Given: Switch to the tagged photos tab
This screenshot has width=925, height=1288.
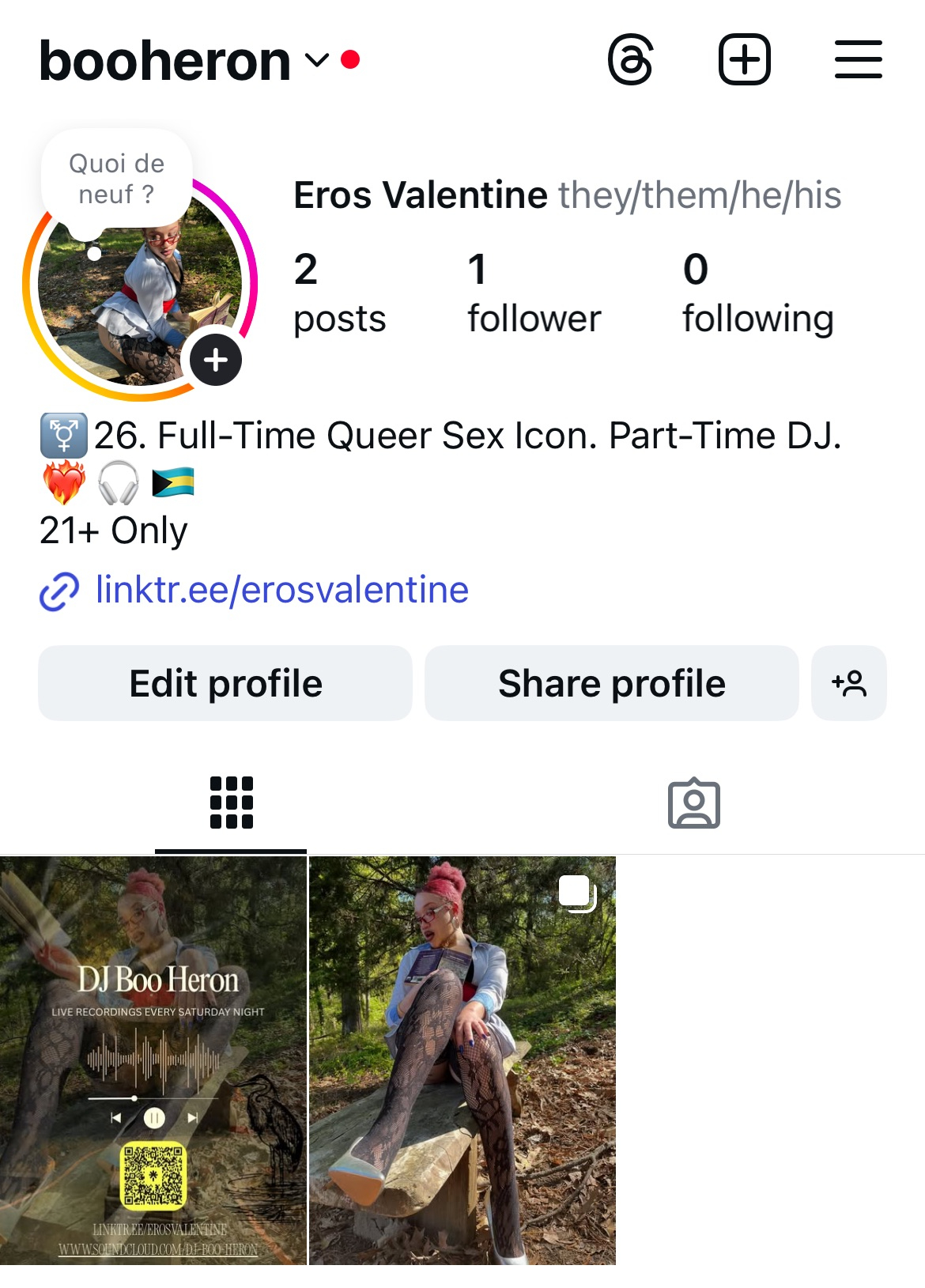Looking at the screenshot, I should pos(693,804).
